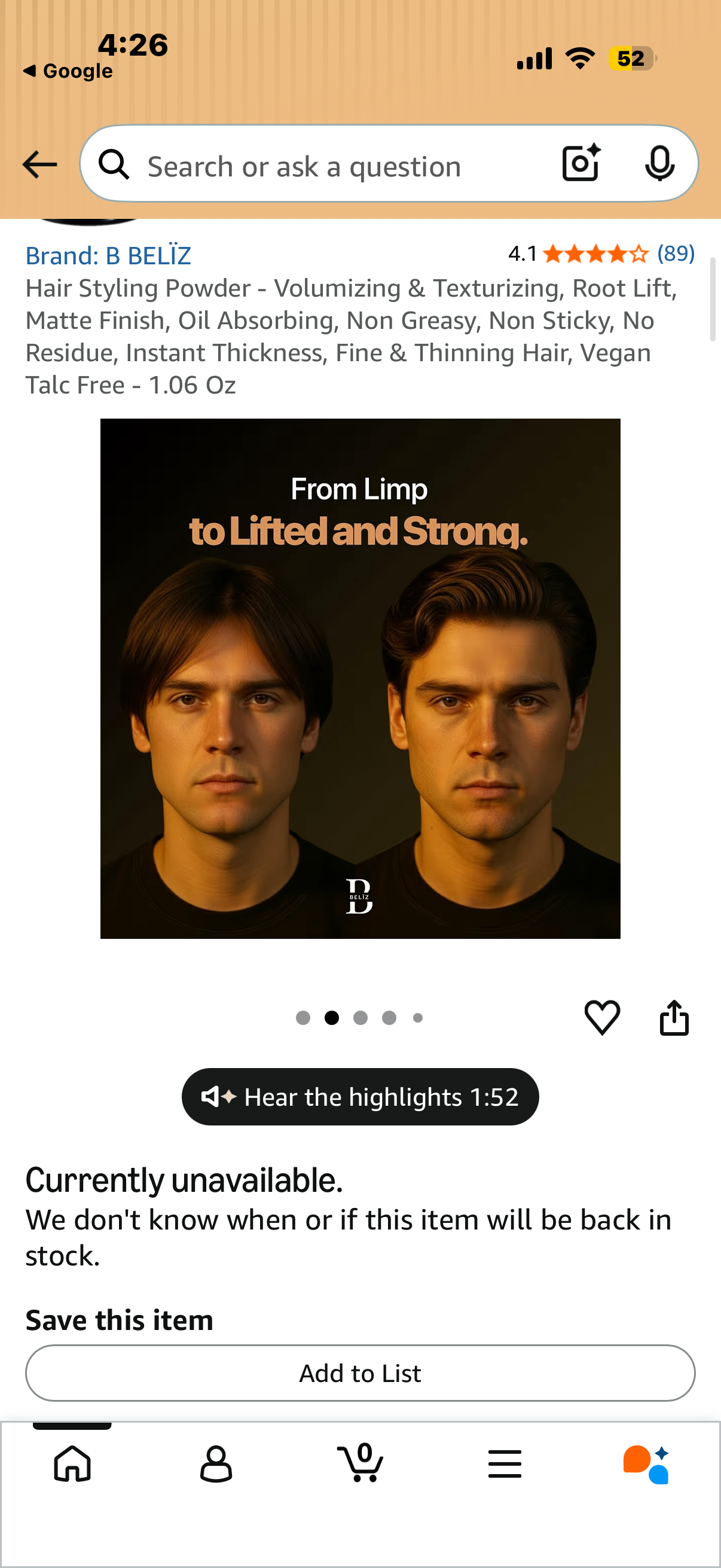
Task: Play Hear the highlights audio
Action: coord(360,1096)
